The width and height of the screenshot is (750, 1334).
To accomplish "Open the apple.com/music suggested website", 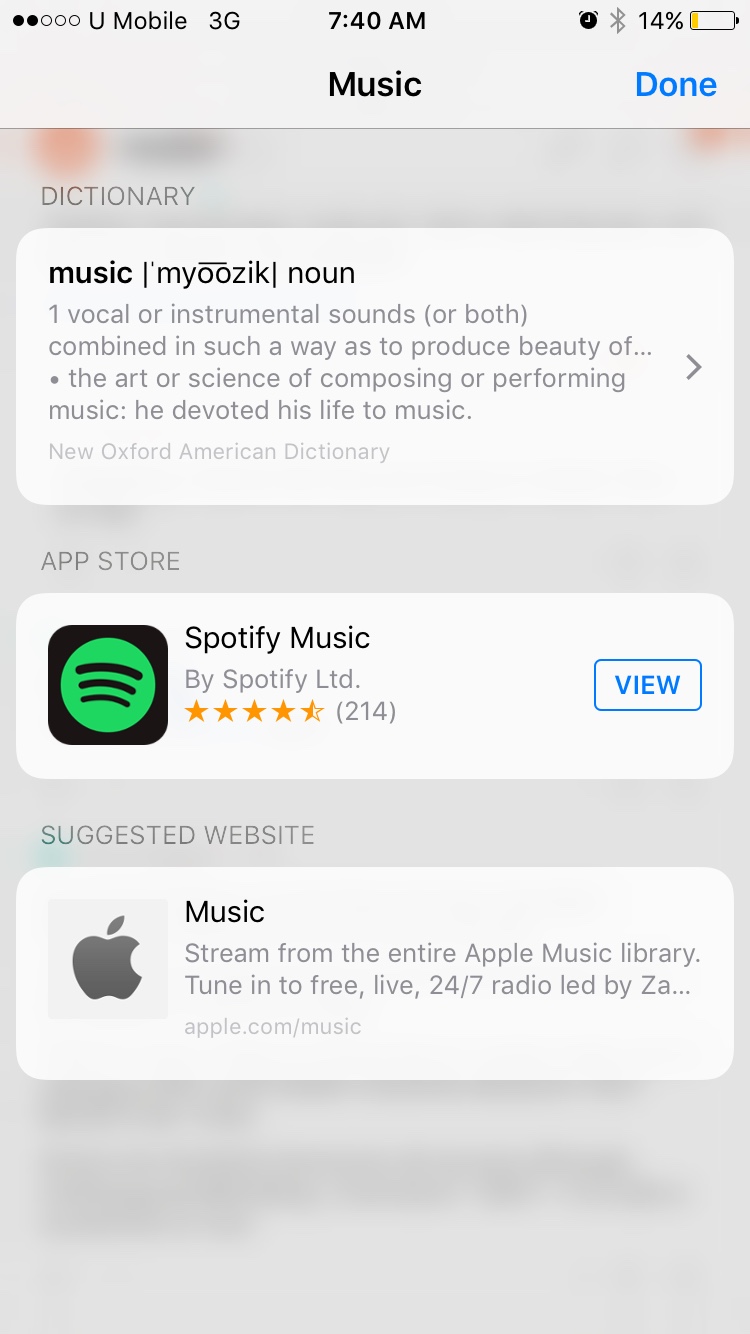I will pyautogui.click(x=375, y=972).
